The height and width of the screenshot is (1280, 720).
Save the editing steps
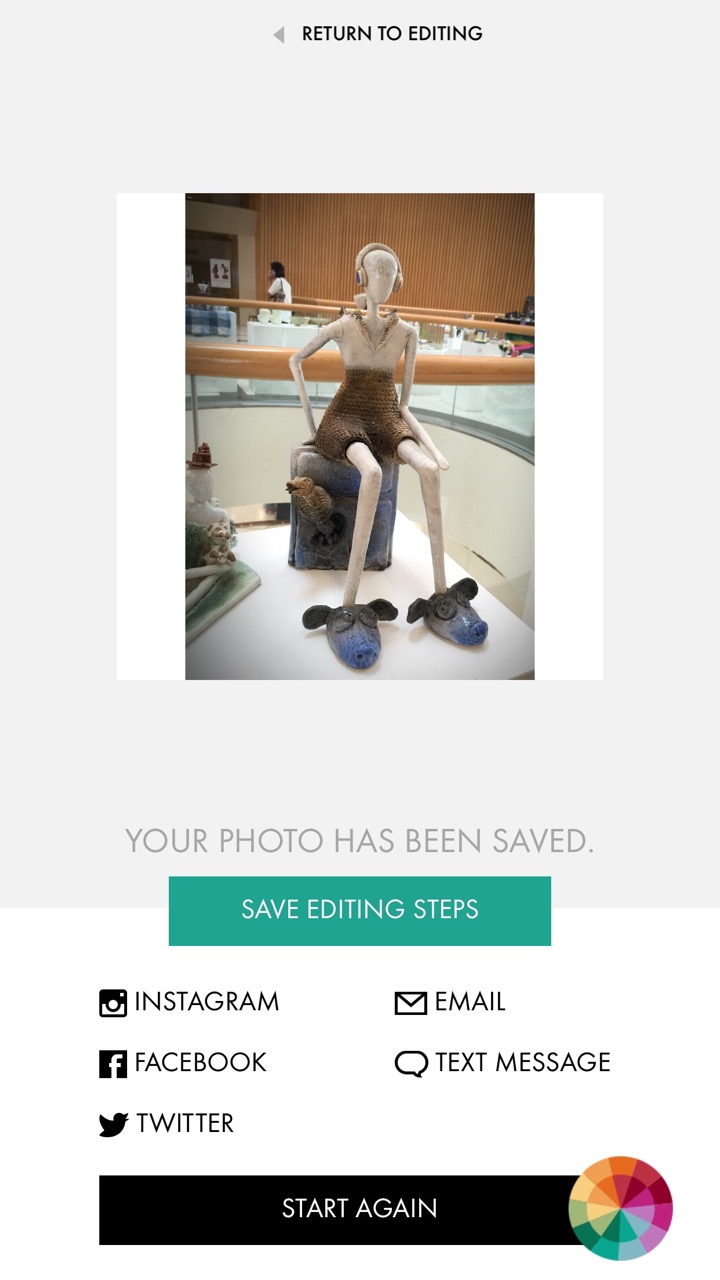click(359, 910)
